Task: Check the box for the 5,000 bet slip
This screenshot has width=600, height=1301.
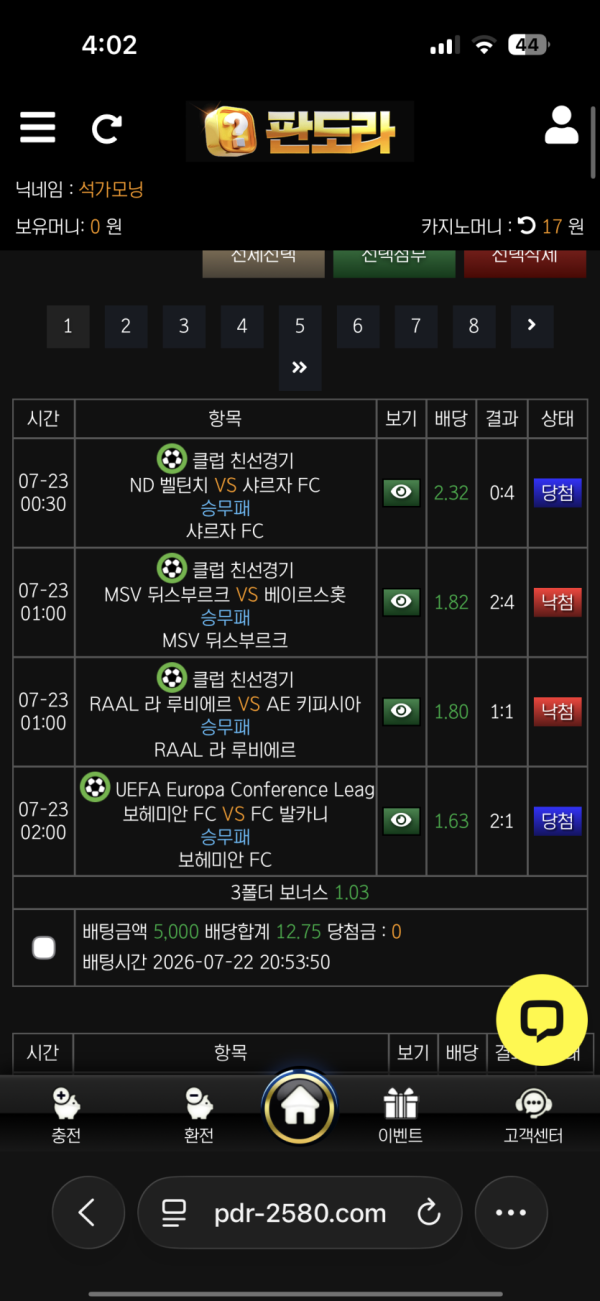Action: click(43, 947)
